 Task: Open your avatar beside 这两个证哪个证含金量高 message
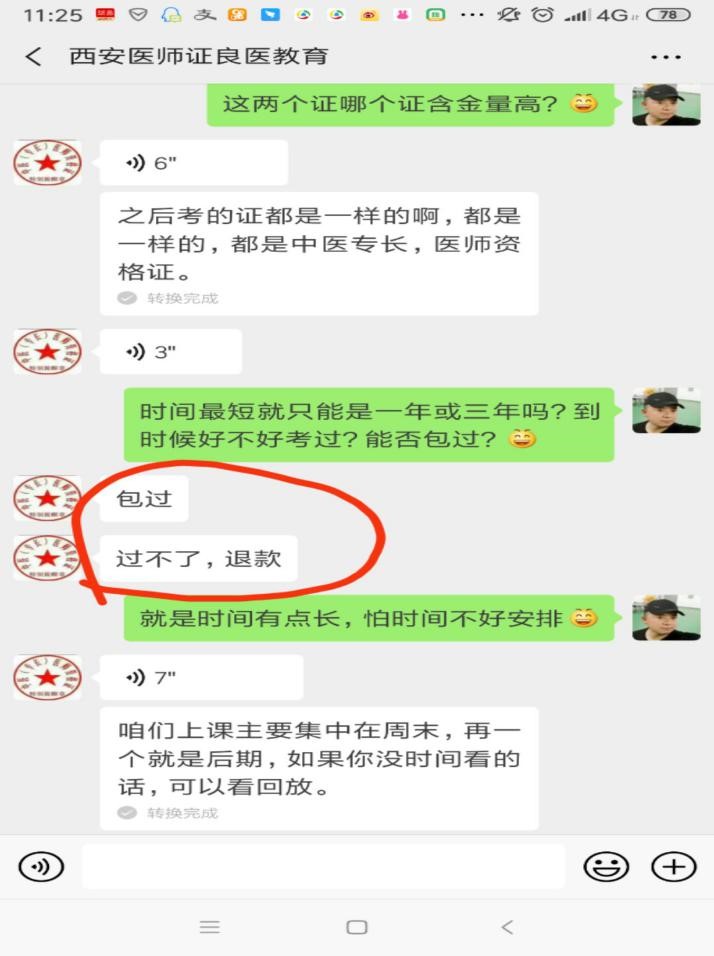(x=665, y=103)
